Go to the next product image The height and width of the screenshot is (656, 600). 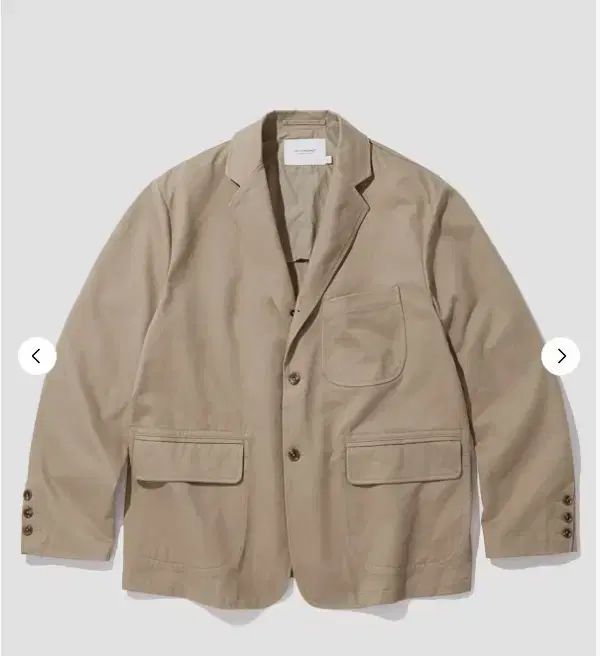click(x=560, y=356)
